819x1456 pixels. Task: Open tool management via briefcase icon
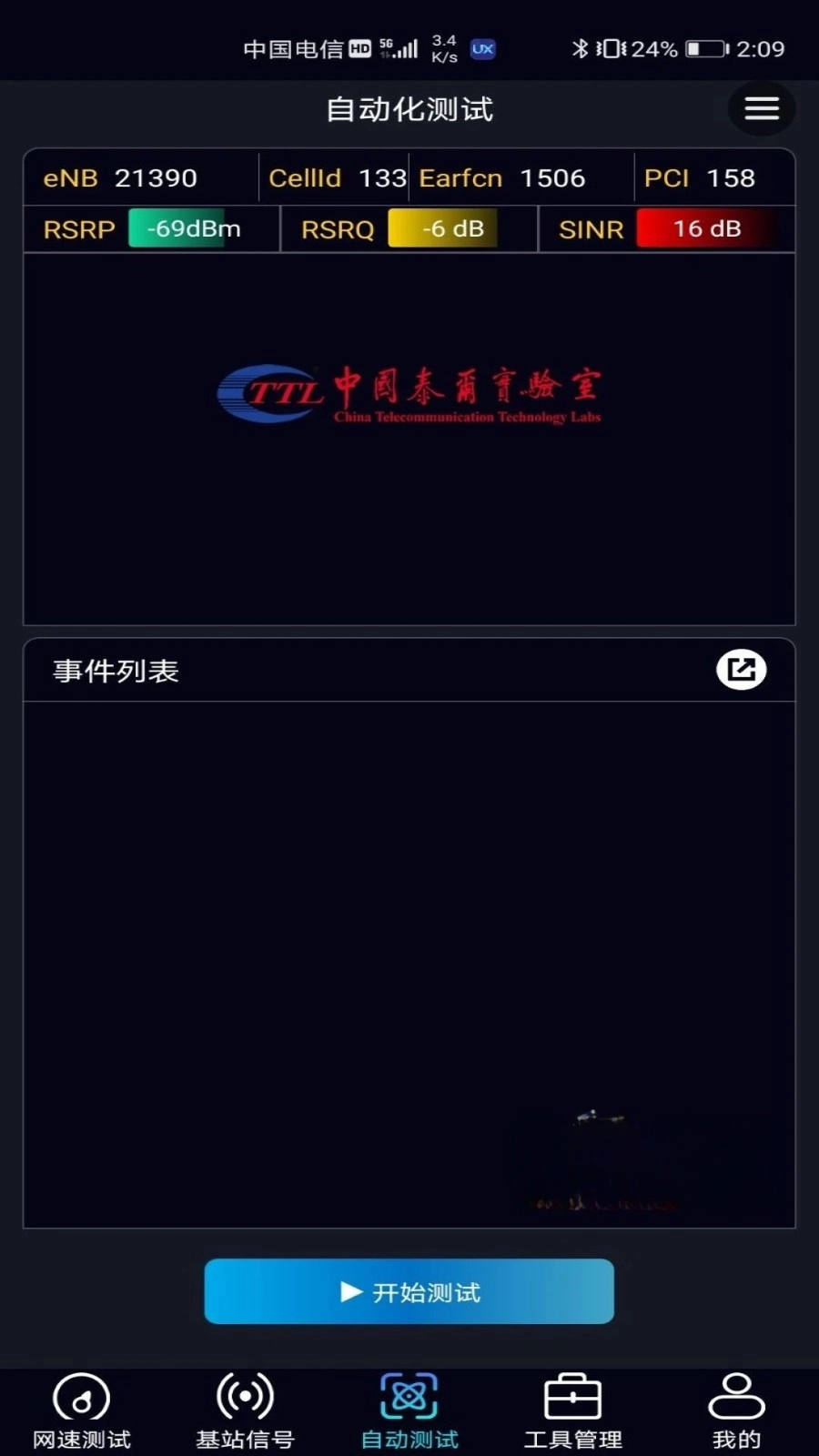point(572,1395)
